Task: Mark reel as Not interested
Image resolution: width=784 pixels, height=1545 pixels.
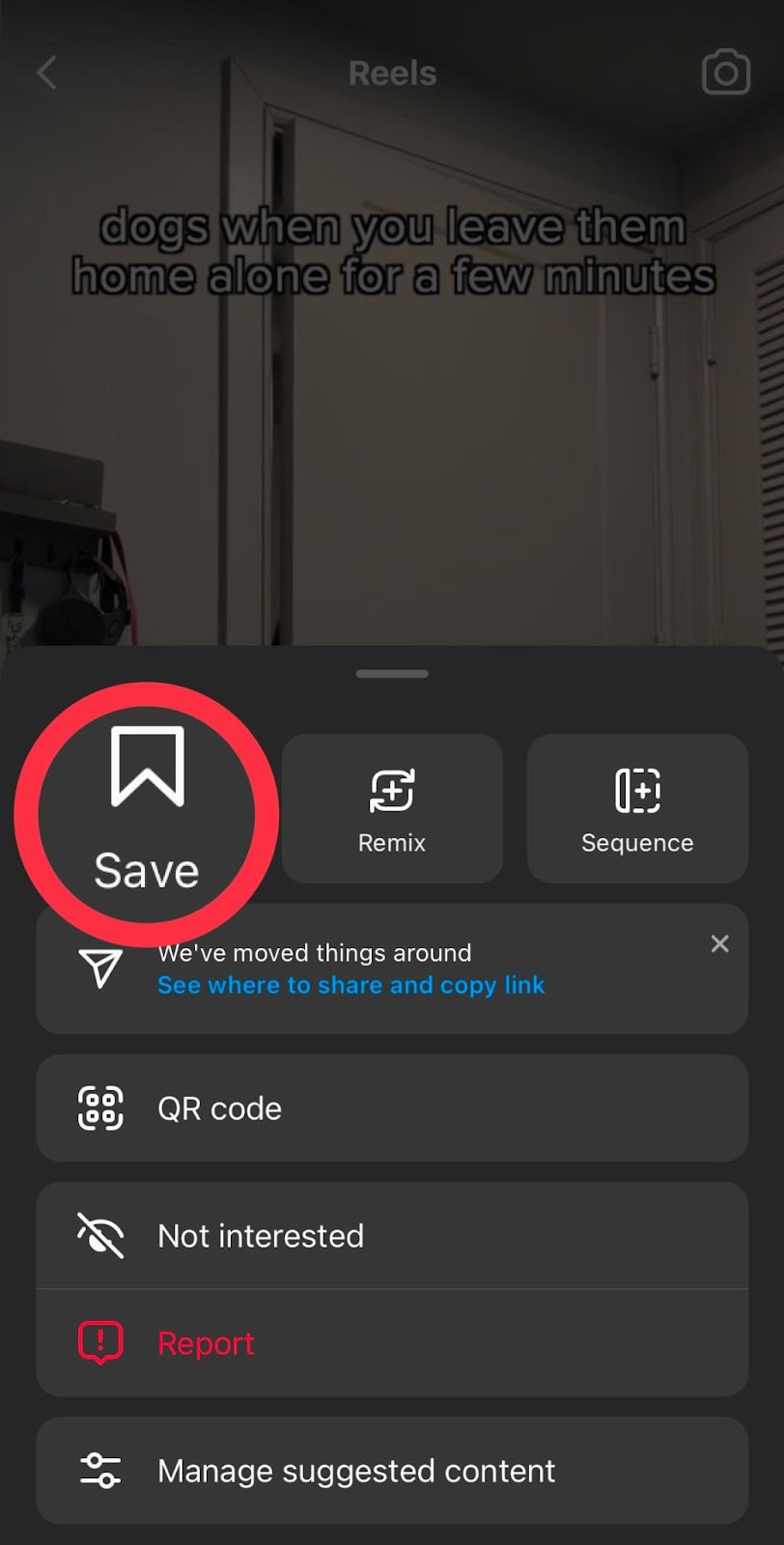Action: tap(392, 1236)
